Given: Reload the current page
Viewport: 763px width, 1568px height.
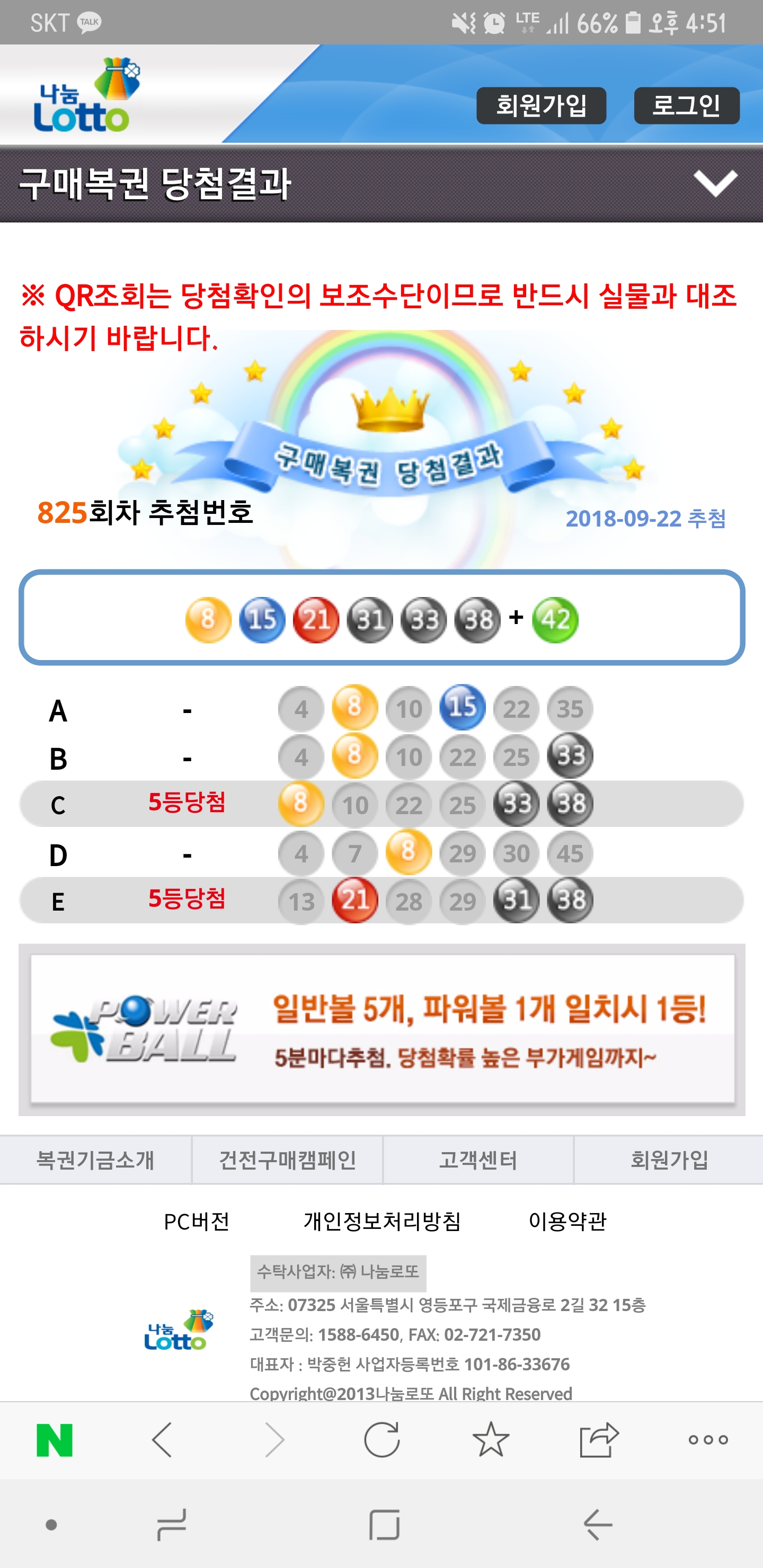Looking at the screenshot, I should (x=382, y=1440).
